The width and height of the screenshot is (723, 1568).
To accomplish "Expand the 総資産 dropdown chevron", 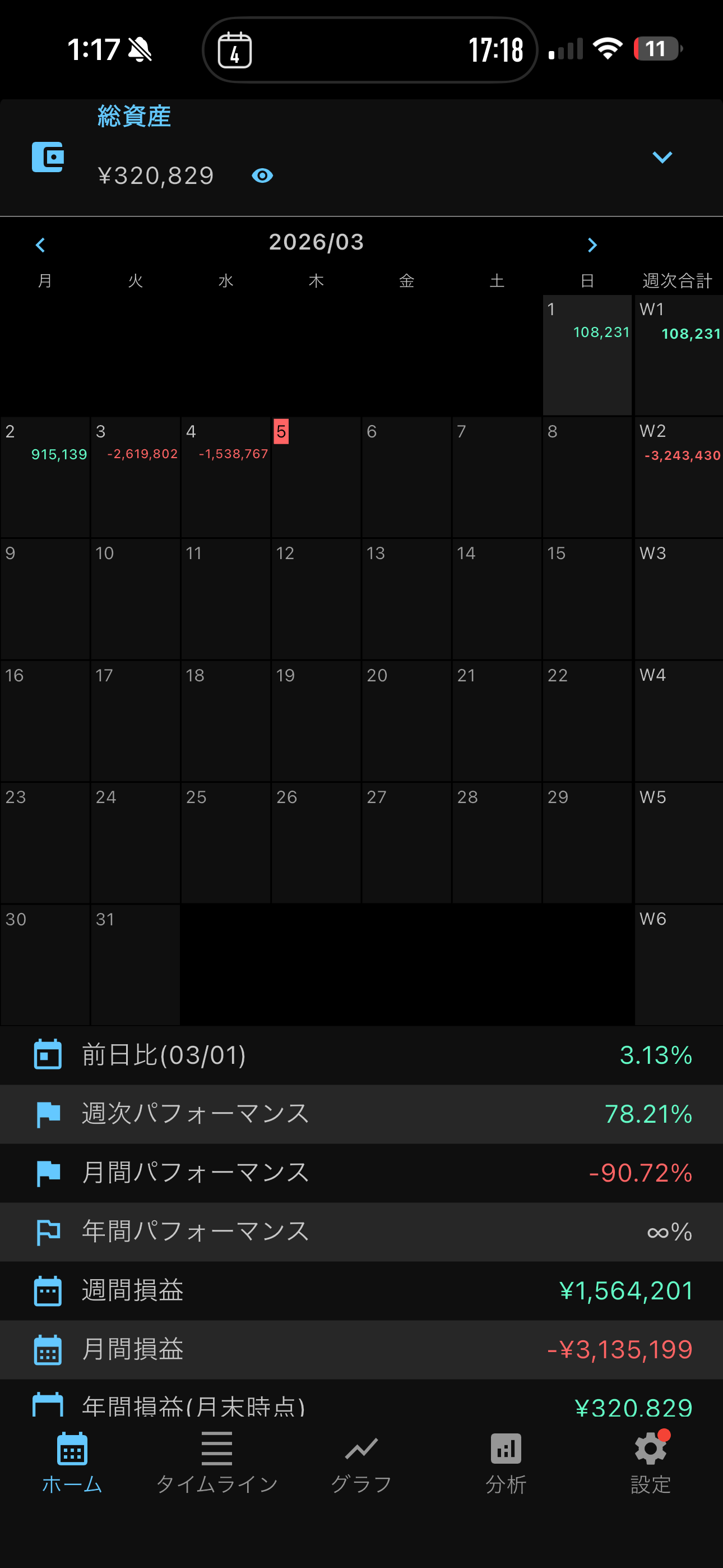I will point(661,158).
